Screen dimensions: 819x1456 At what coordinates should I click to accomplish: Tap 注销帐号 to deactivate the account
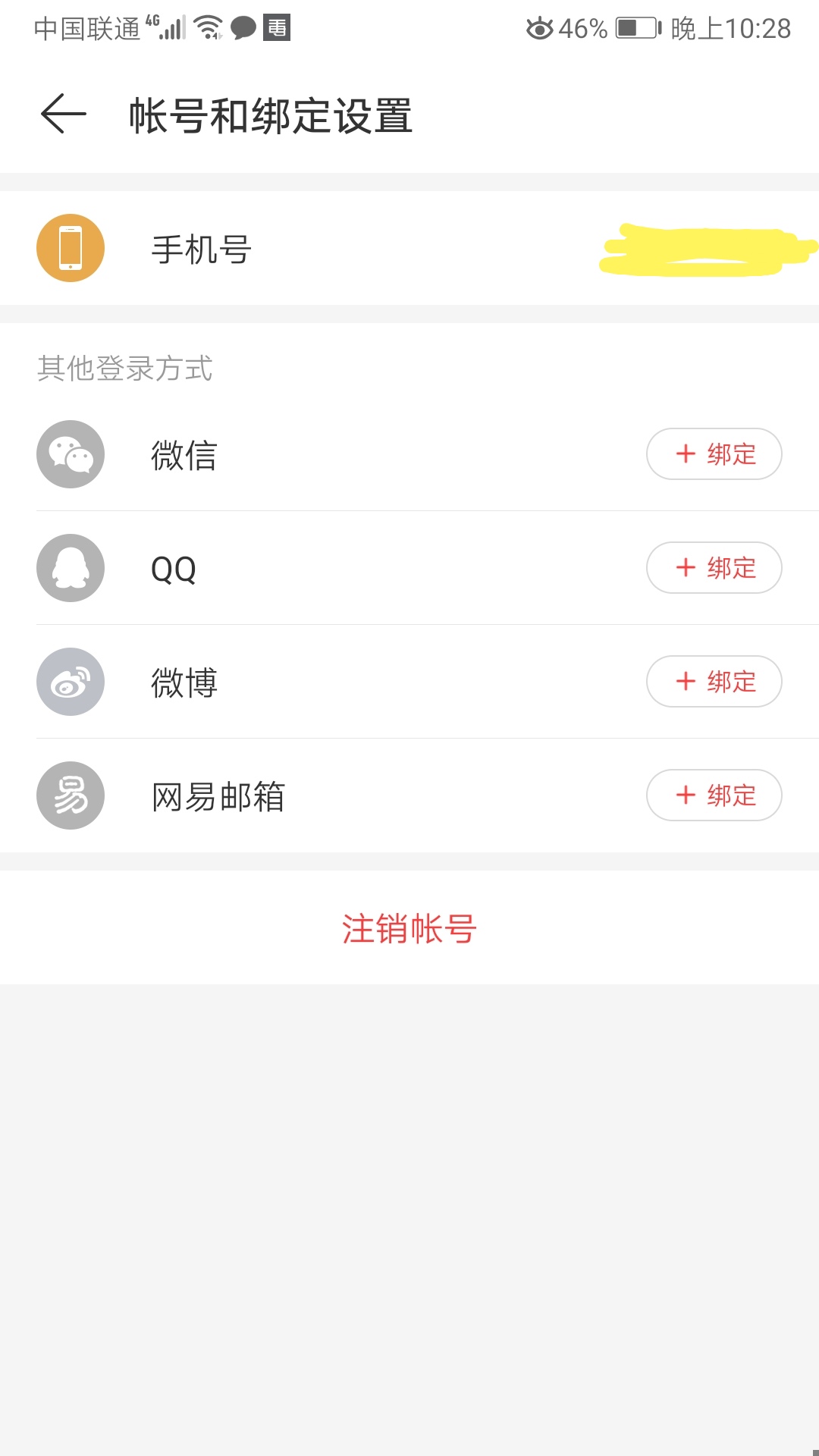(409, 928)
